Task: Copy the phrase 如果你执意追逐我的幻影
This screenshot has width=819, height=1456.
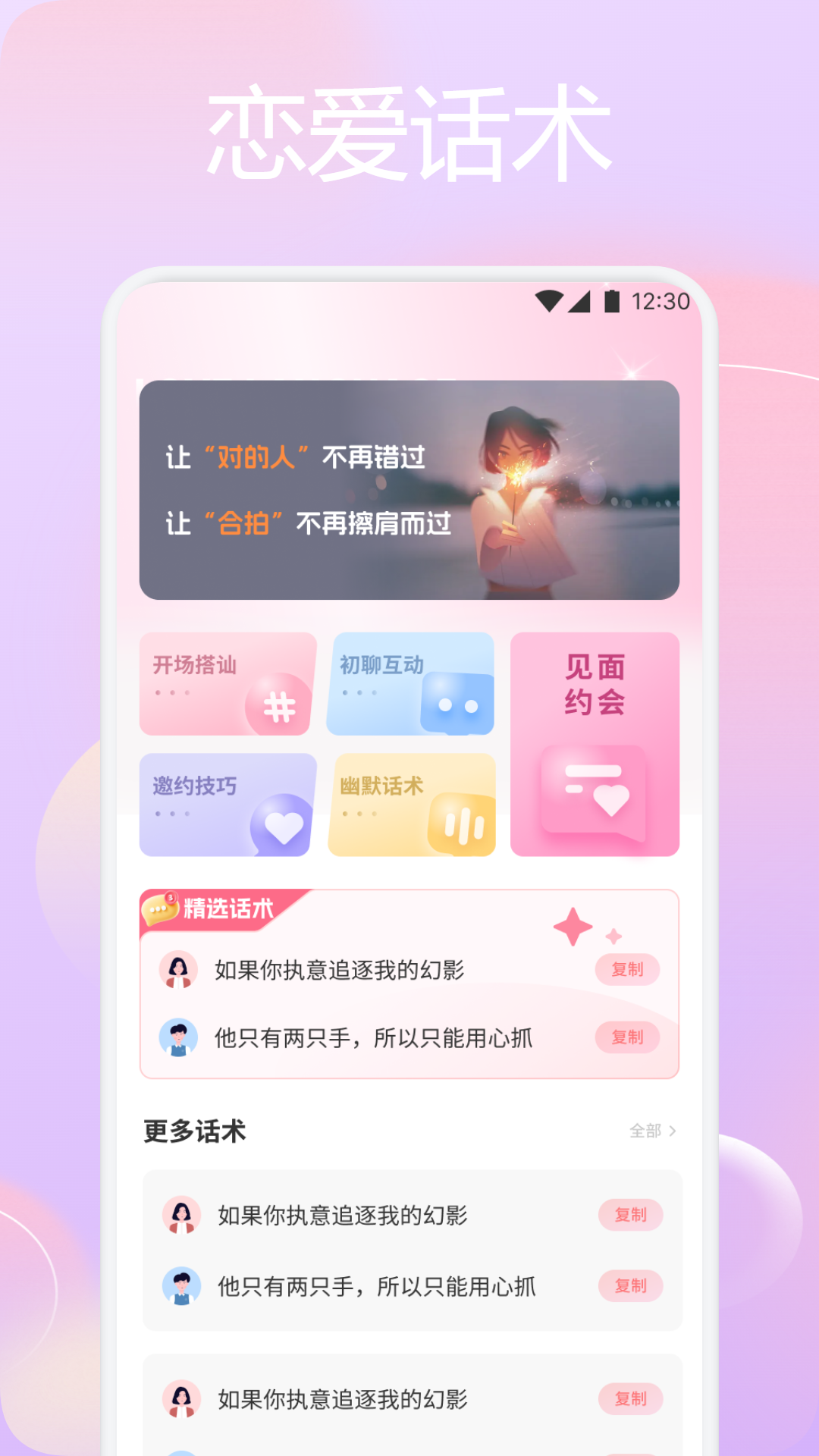Action: 628,969
